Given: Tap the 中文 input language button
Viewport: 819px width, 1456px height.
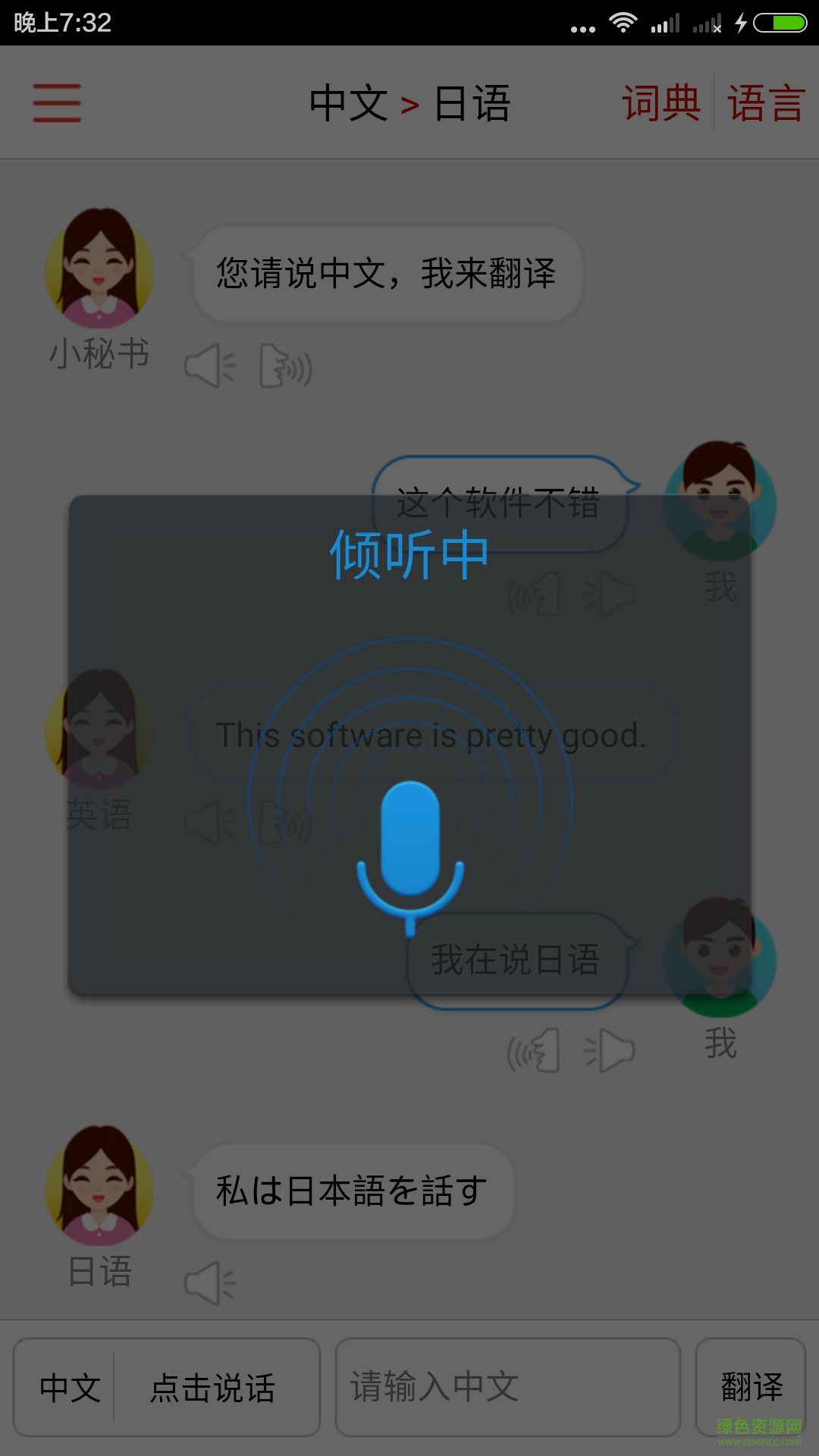Looking at the screenshot, I should [x=69, y=1388].
